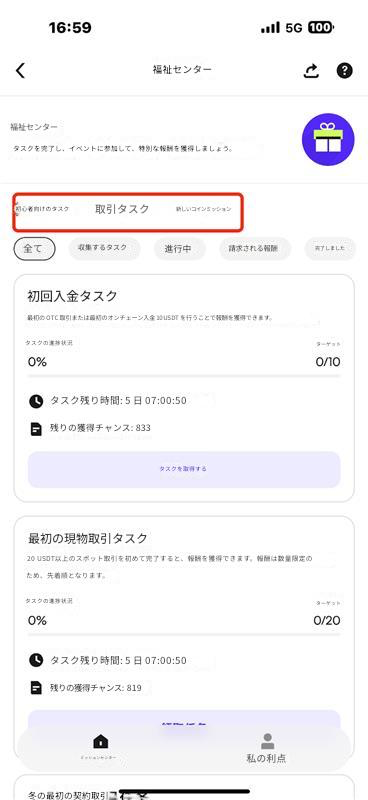Filter by 請求される報酬
The width and height of the screenshot is (368, 800).
pos(255,249)
